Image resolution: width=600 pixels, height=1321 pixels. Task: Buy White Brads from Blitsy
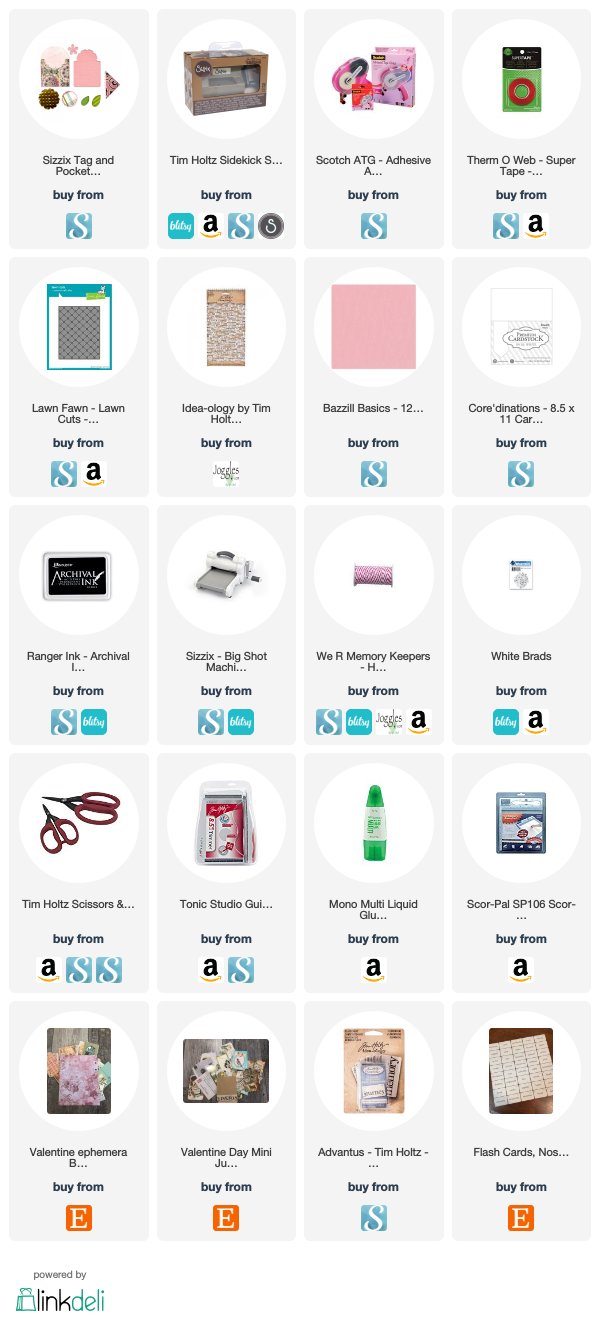pos(506,722)
